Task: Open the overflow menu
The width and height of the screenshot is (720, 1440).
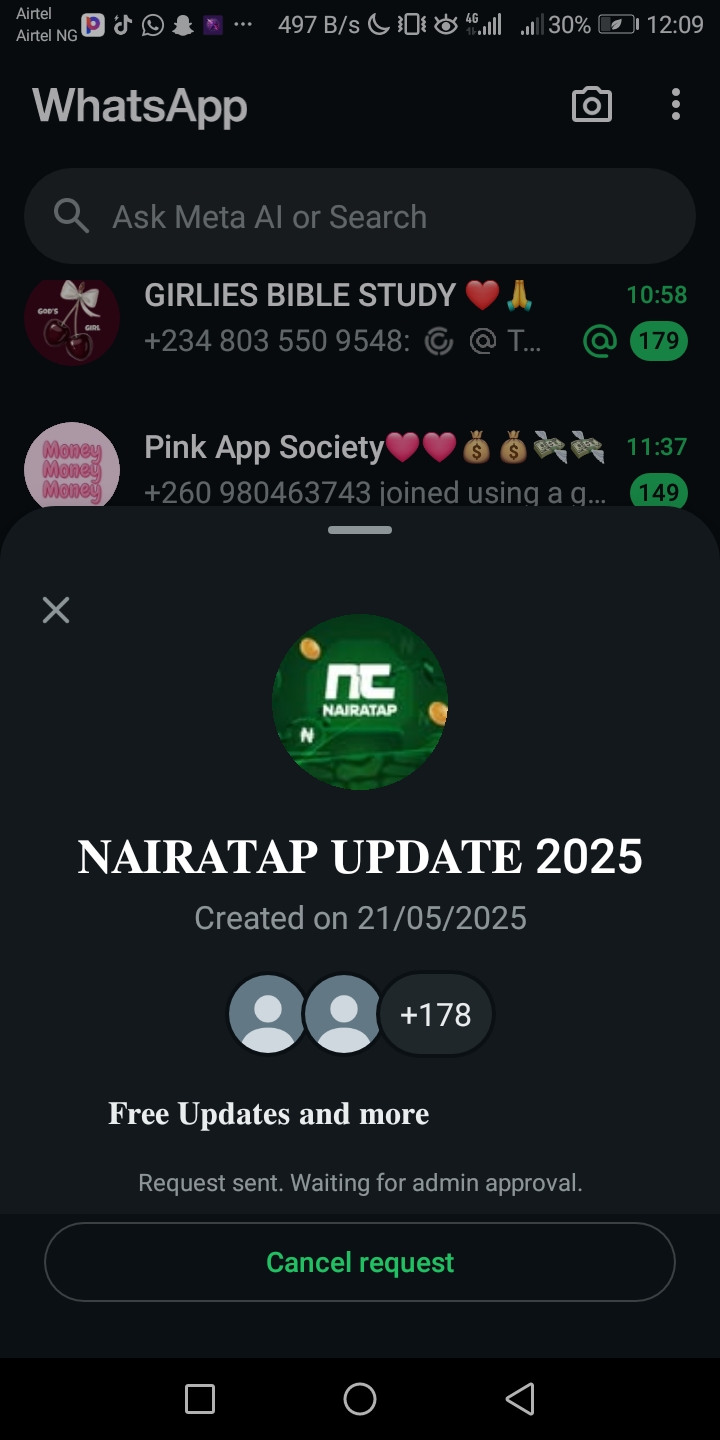Action: coord(676,105)
